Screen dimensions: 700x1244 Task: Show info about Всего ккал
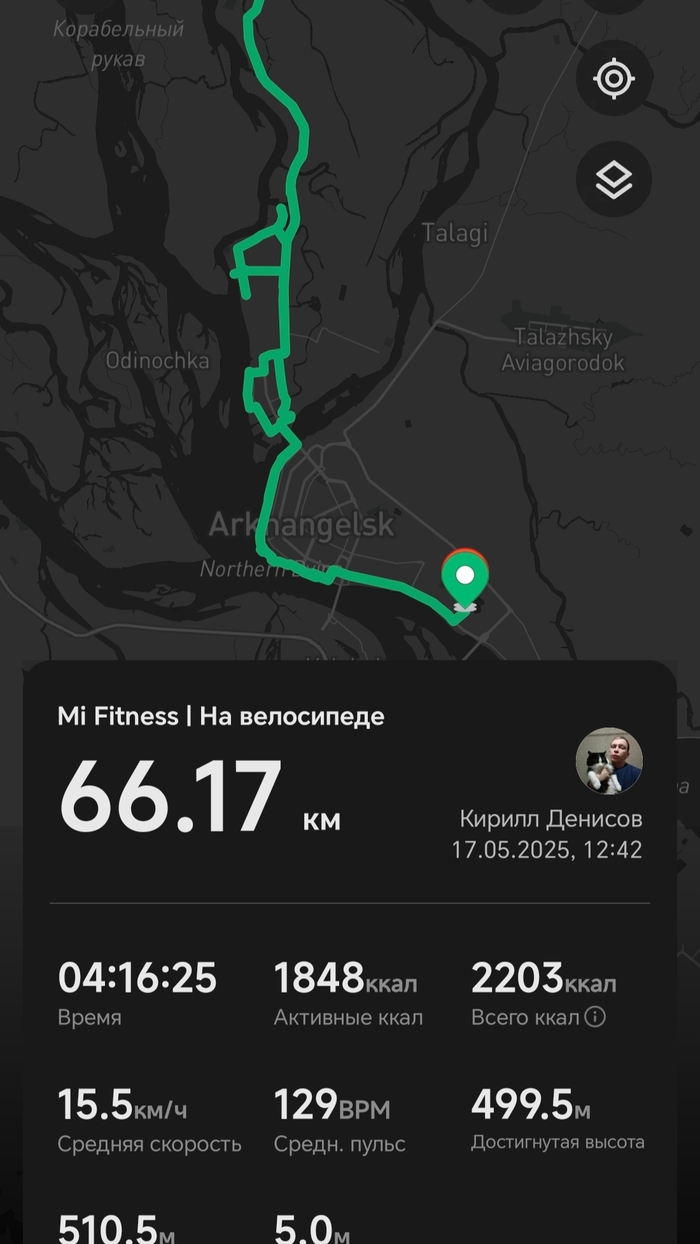(595, 1017)
